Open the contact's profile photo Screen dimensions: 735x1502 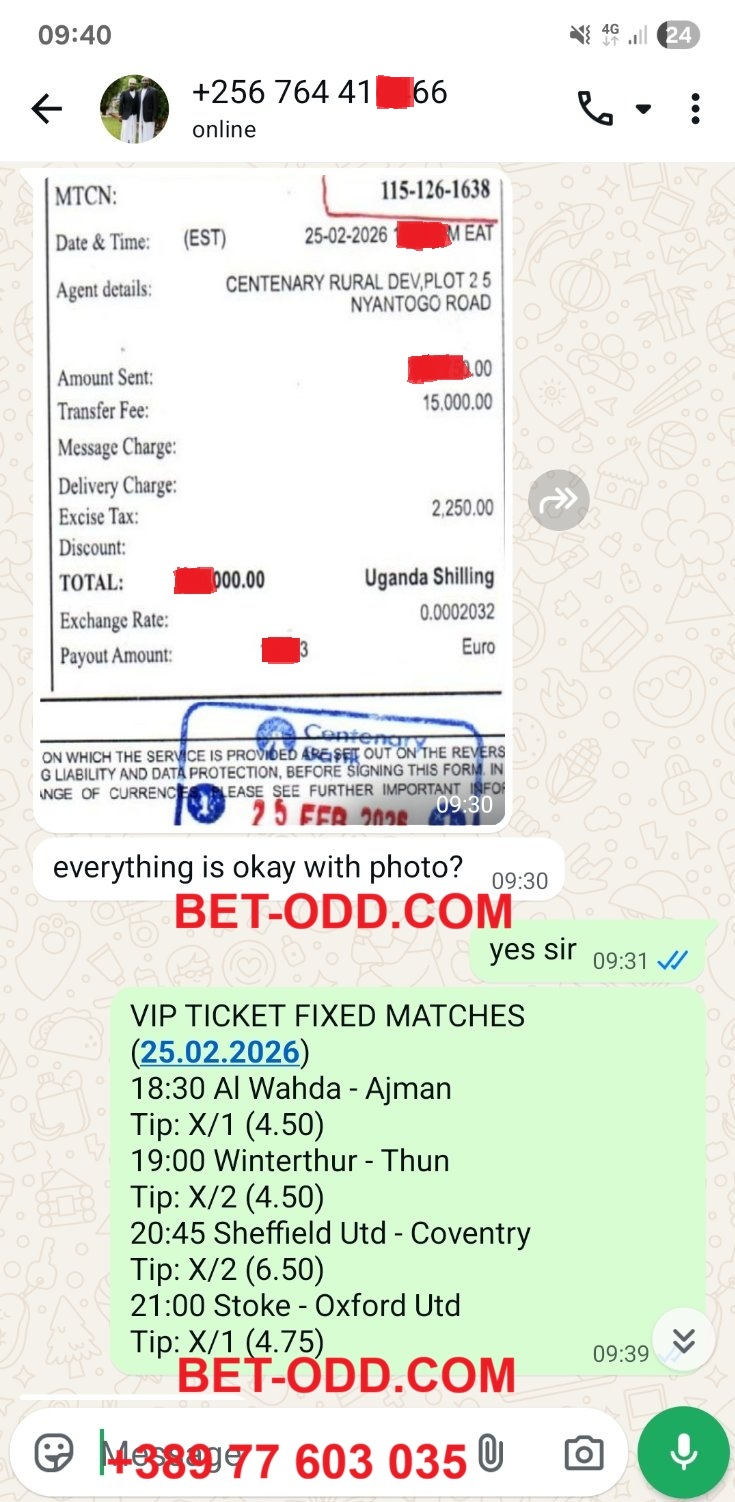pyautogui.click(x=134, y=108)
